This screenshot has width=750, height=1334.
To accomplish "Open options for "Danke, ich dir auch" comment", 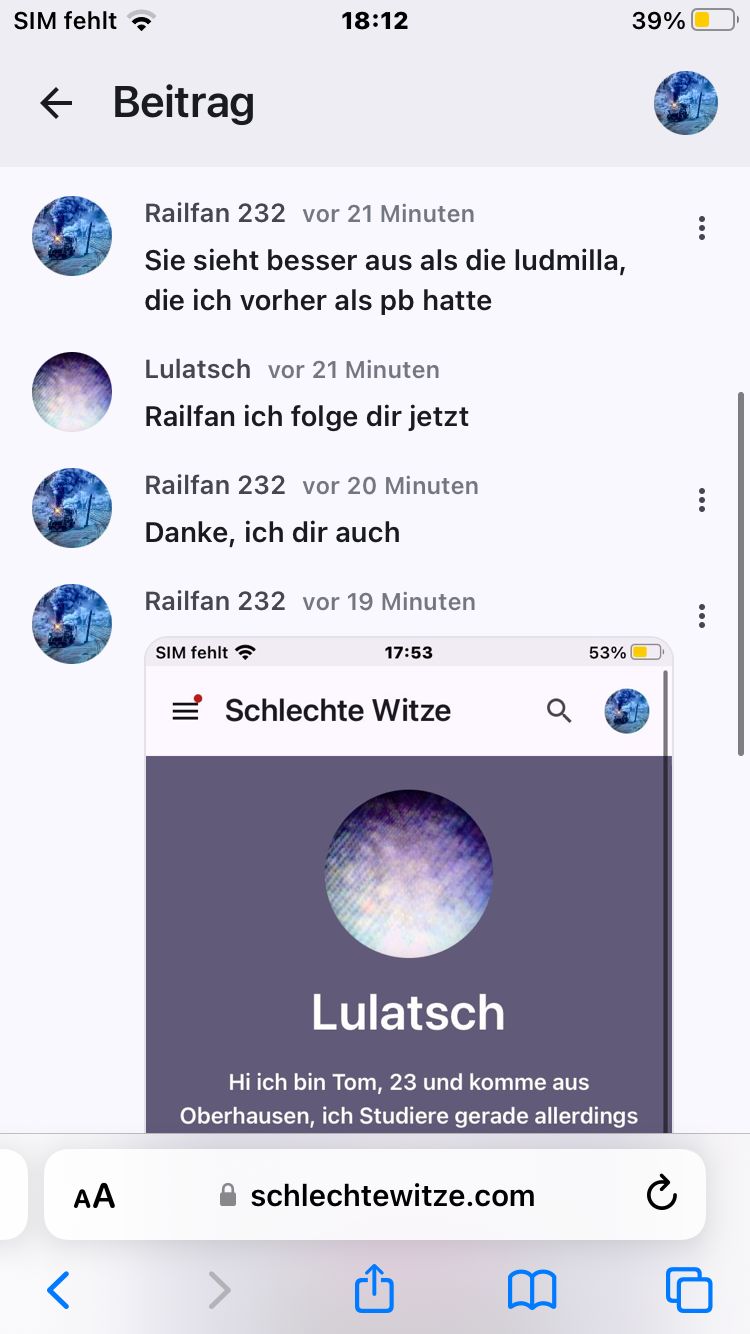I will (x=702, y=500).
